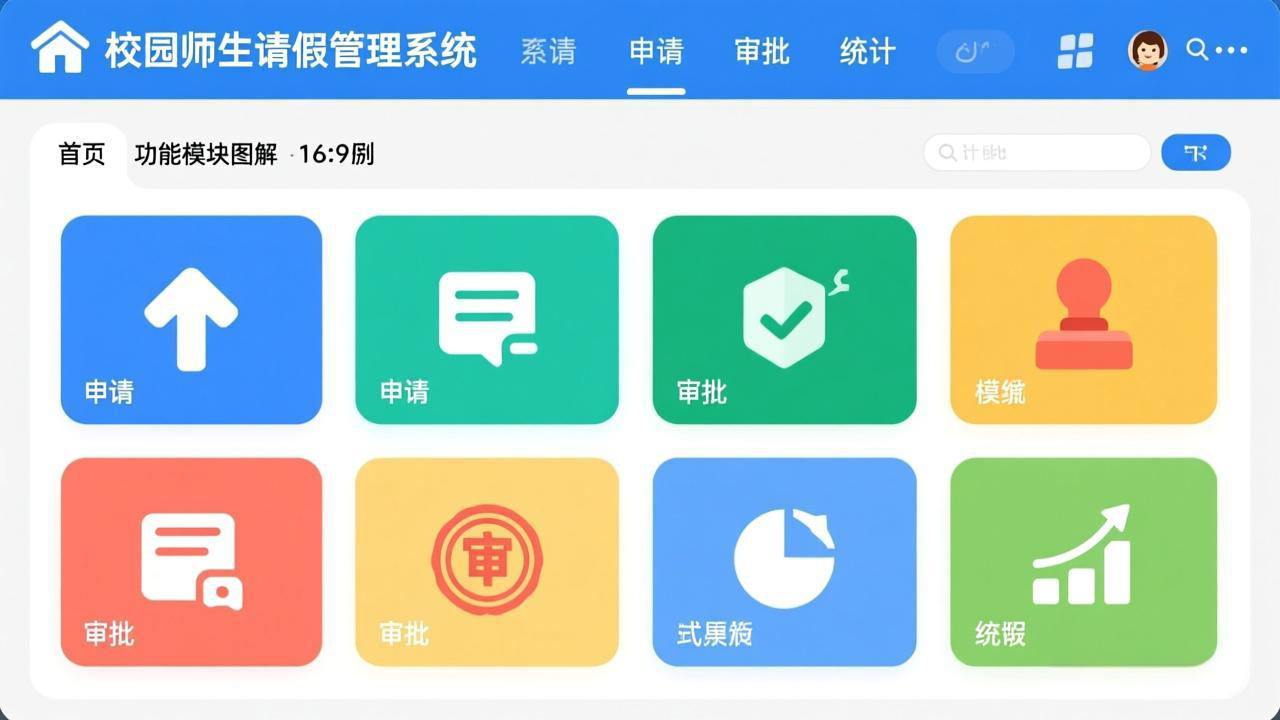The height and width of the screenshot is (720, 1280).
Task: Open the user avatar profile
Action: click(x=1147, y=50)
